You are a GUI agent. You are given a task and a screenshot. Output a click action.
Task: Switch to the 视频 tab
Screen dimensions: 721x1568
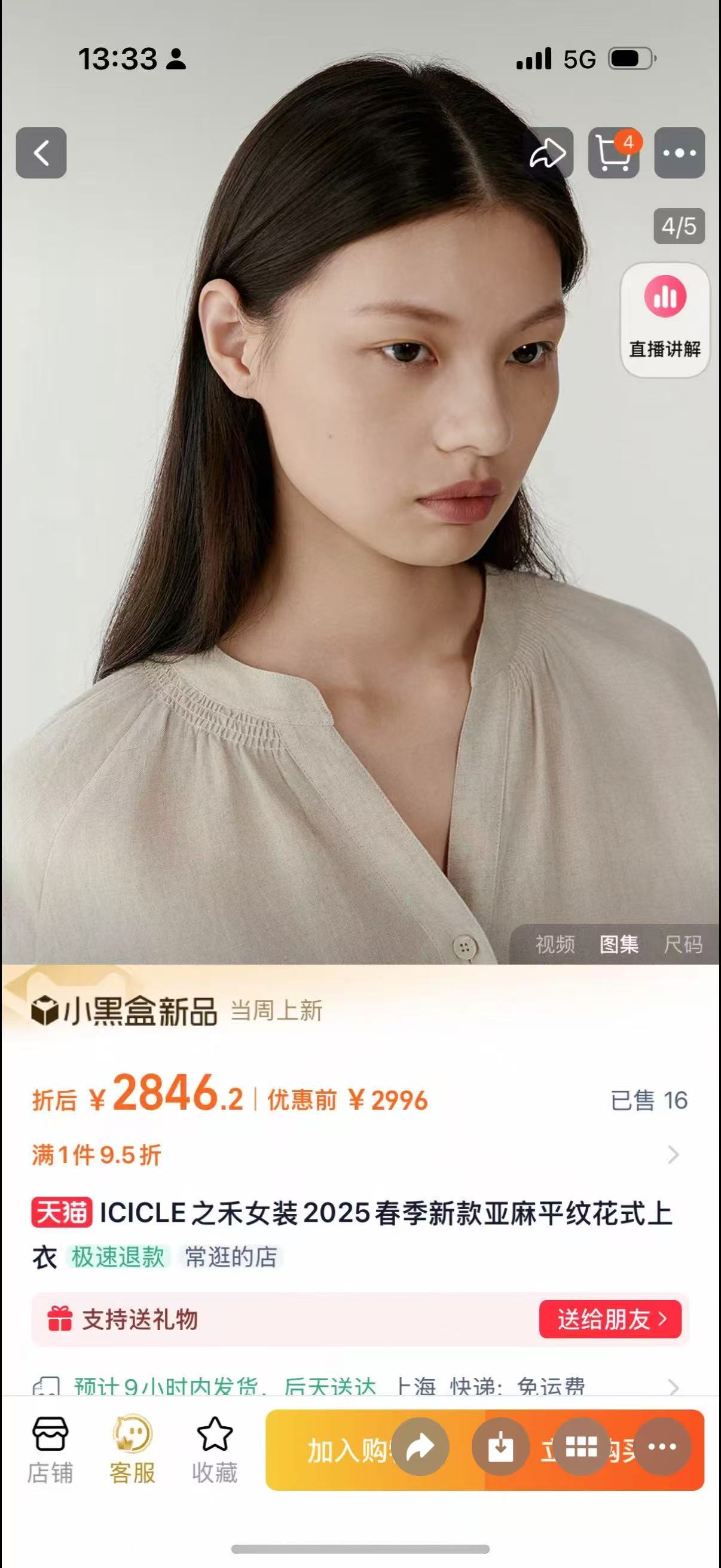(x=554, y=944)
